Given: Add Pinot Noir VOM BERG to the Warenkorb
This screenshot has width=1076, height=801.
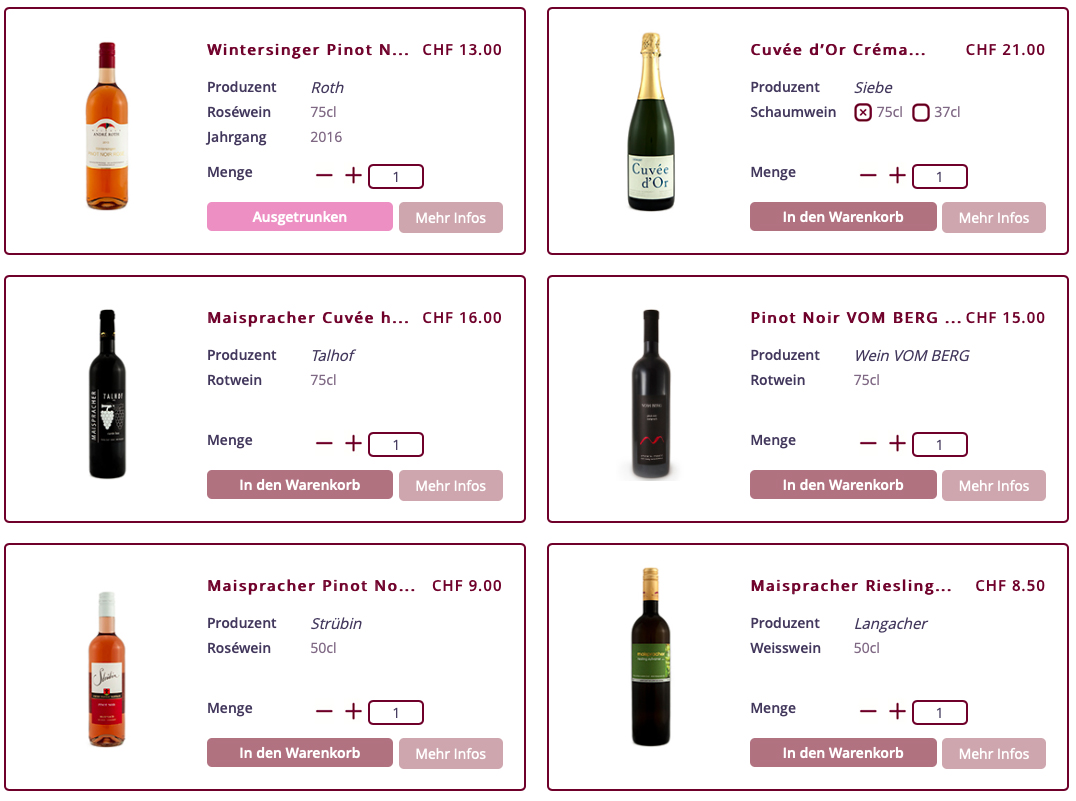Looking at the screenshot, I should 842,485.
